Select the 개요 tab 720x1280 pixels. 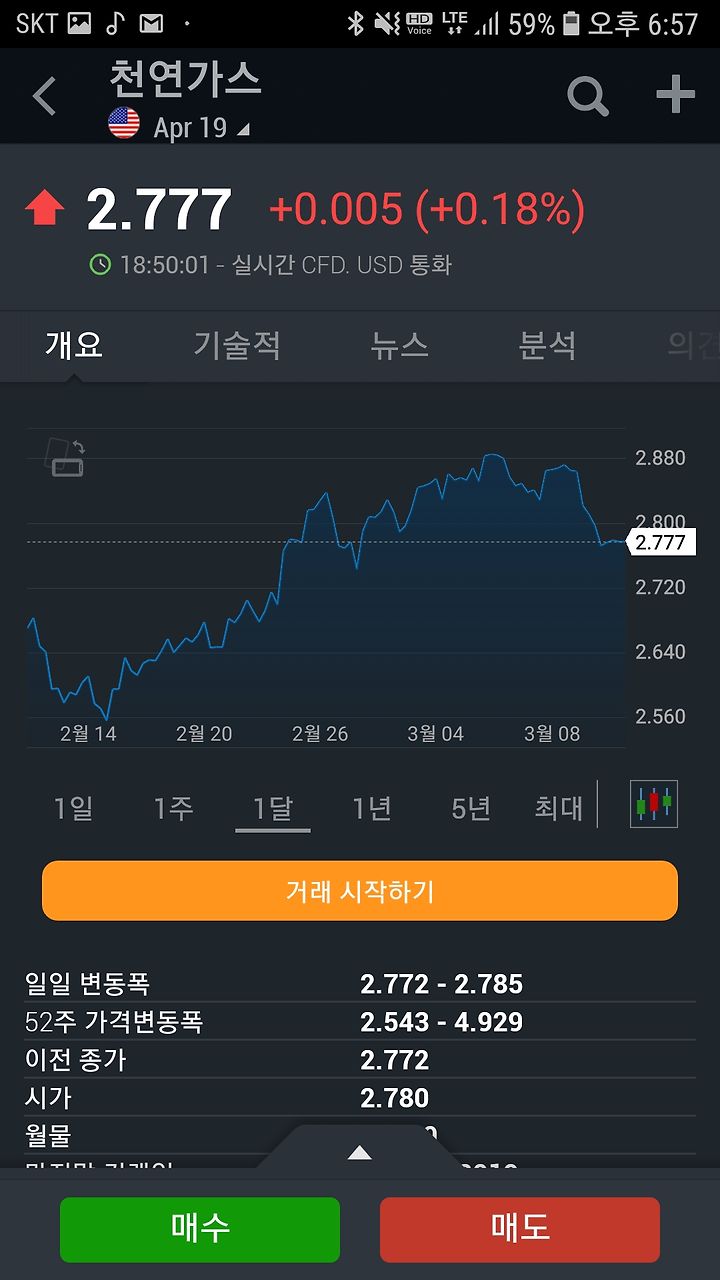click(x=74, y=346)
